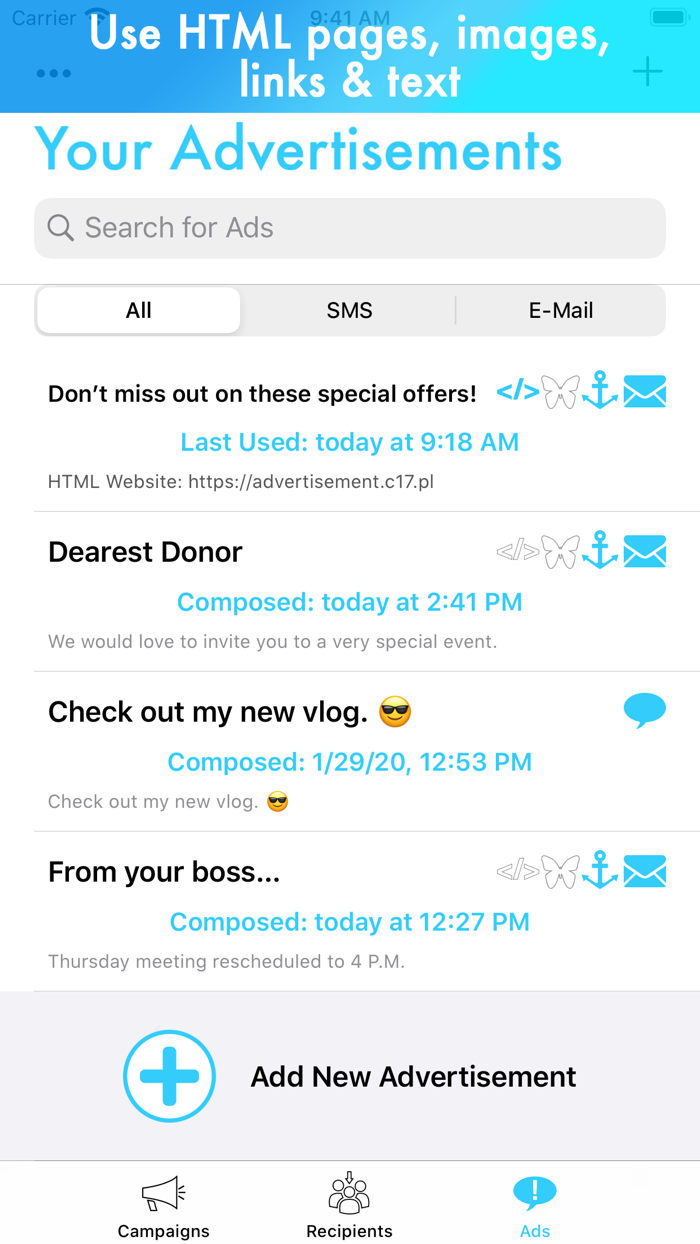The width and height of the screenshot is (700, 1244).
Task: Go to the Recipients tab
Action: point(349,1206)
